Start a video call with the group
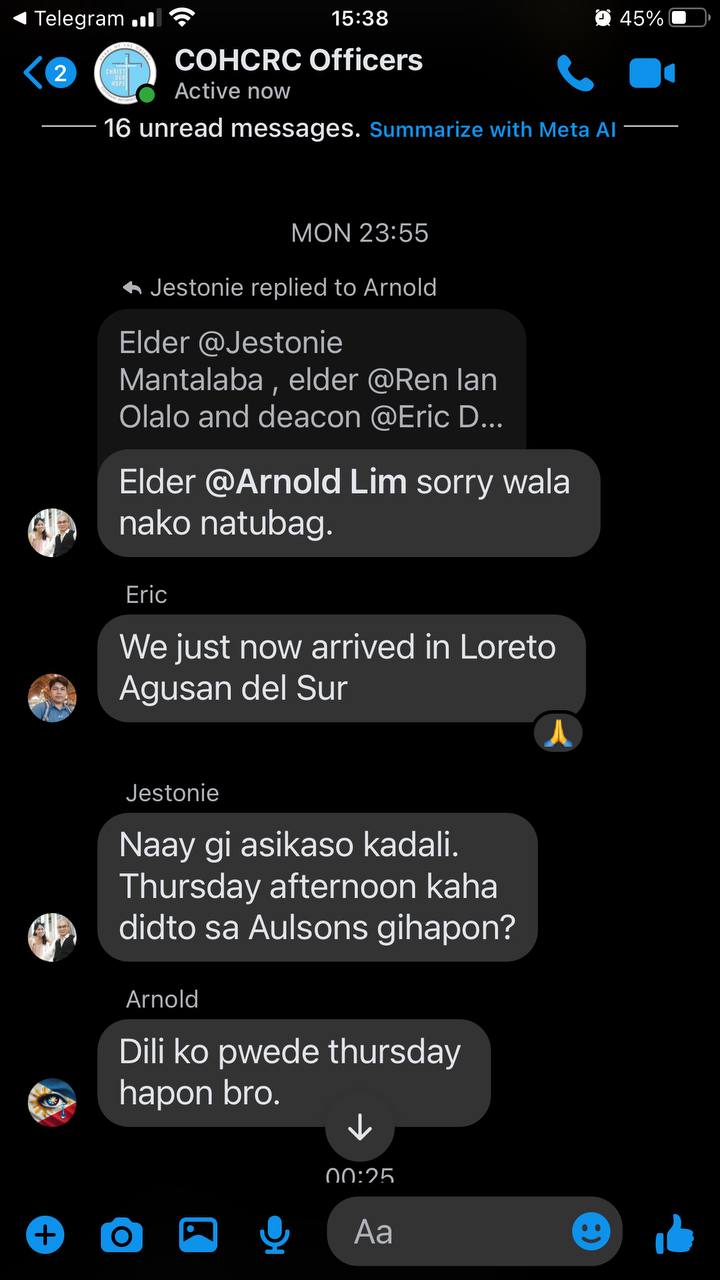Screen dimensions: 720x1280 tap(652, 74)
